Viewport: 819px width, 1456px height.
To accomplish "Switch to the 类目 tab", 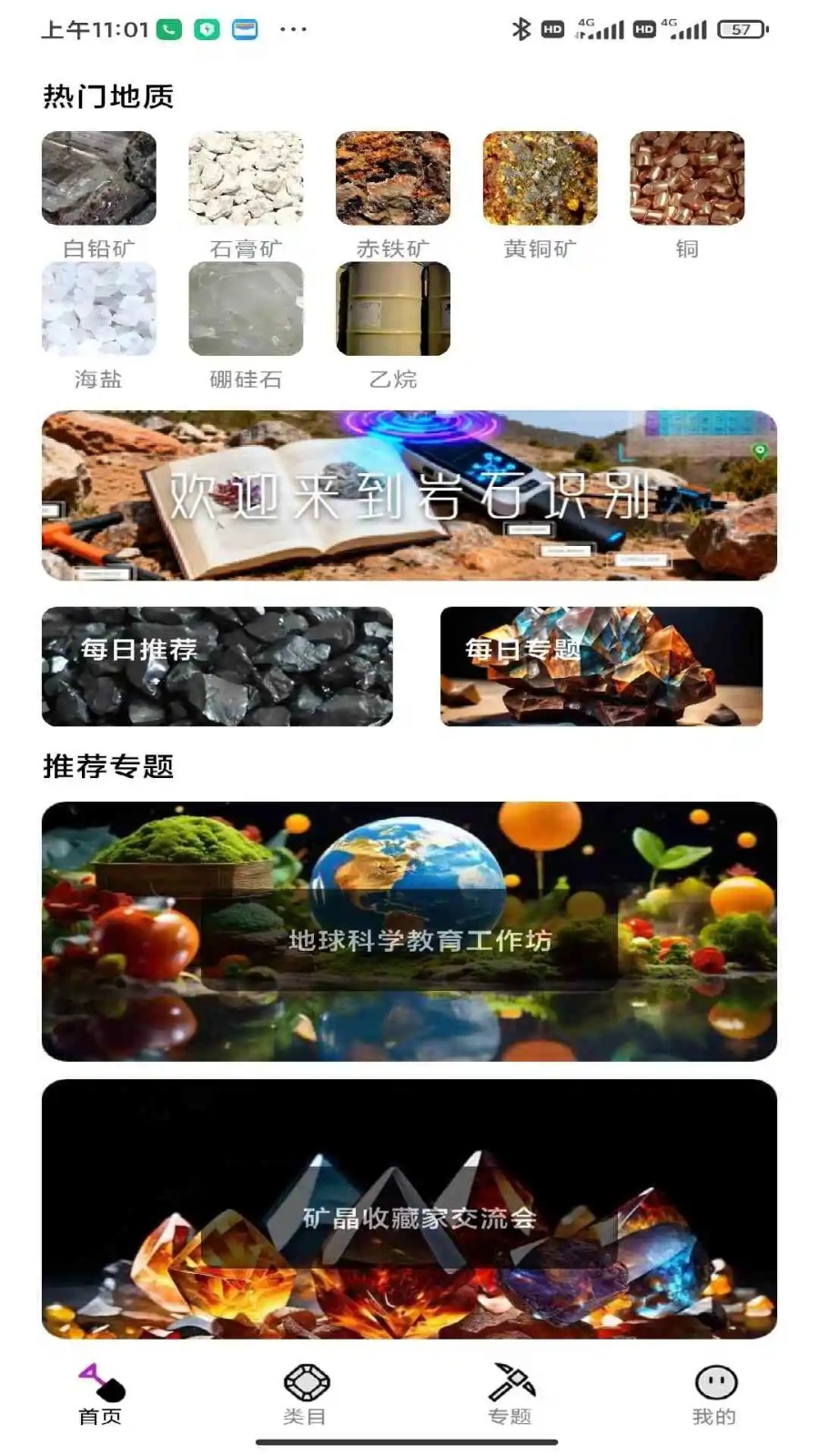I will pos(305,1393).
